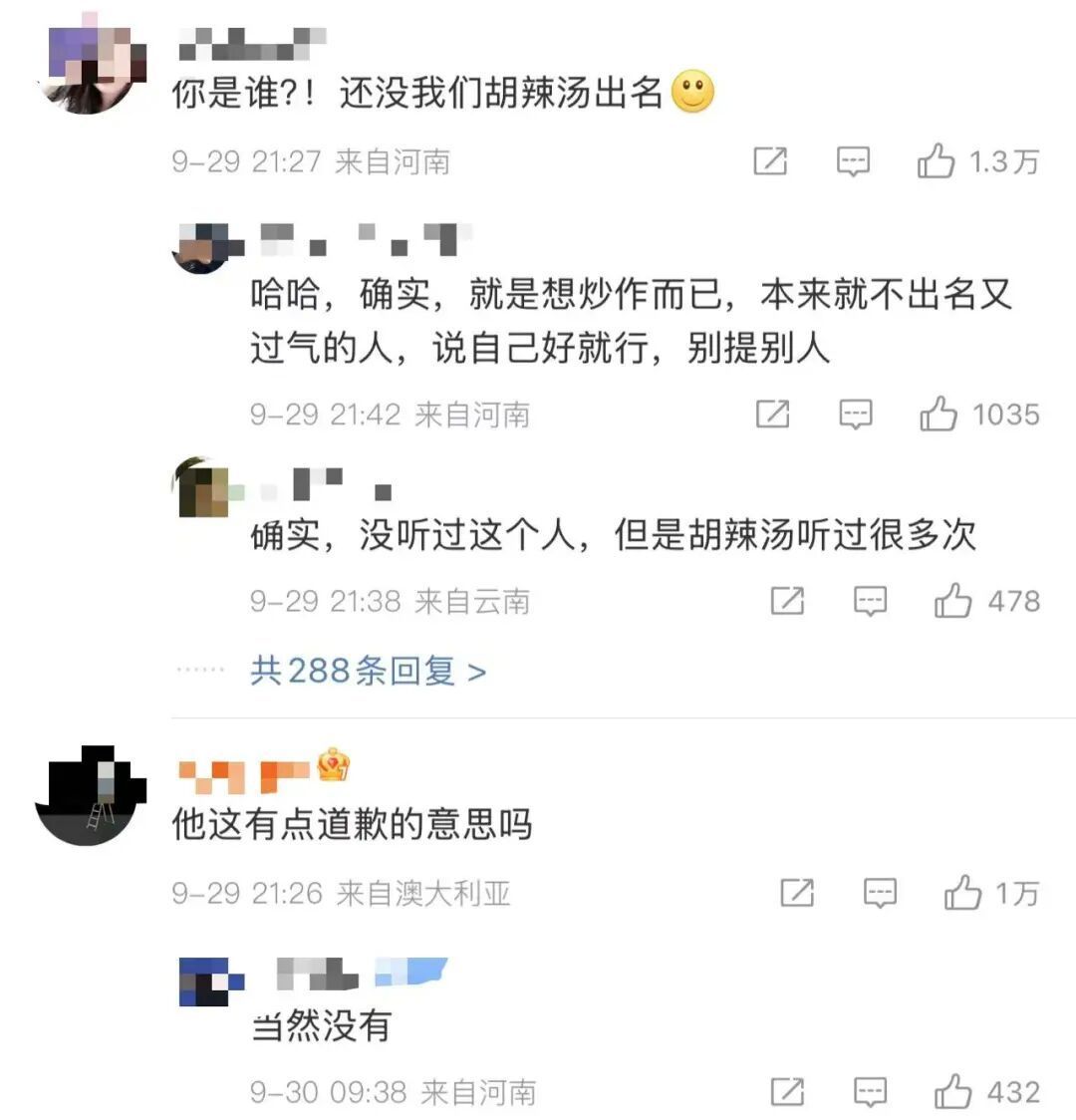Screen dimensions: 1076x1120
Task: Like the 当然没有 reply
Action: click(x=952, y=1092)
